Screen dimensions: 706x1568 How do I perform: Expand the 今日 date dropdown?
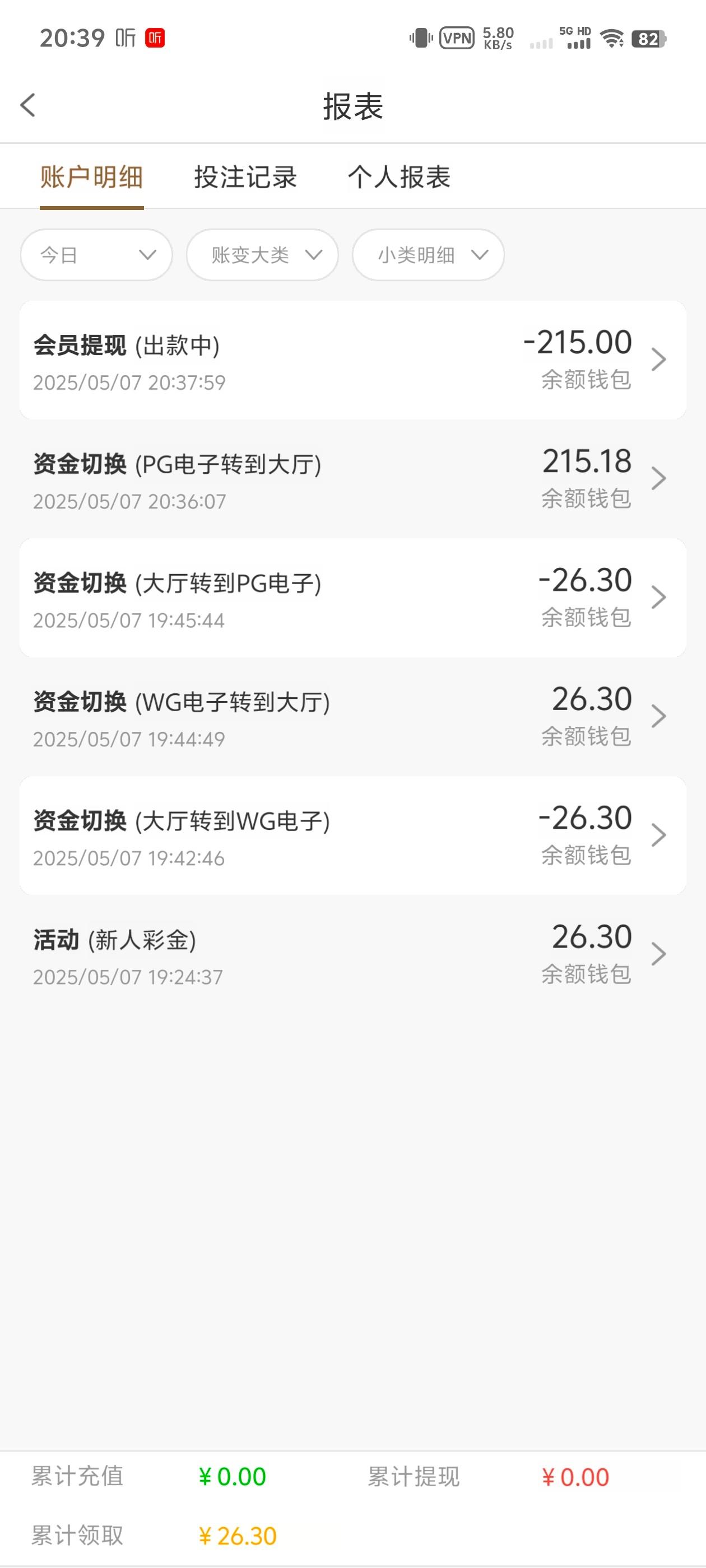tap(96, 255)
